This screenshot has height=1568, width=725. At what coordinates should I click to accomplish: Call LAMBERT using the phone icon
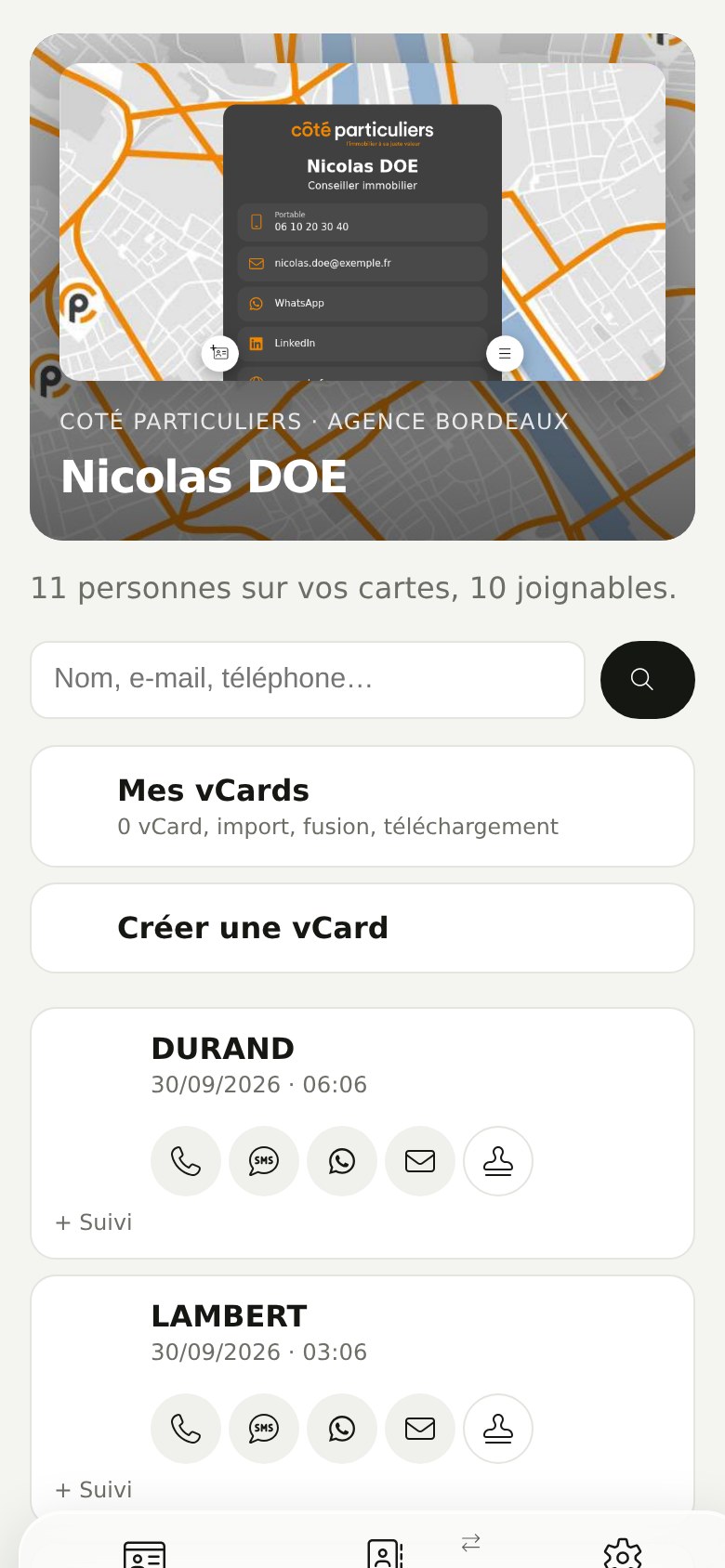(x=186, y=1429)
